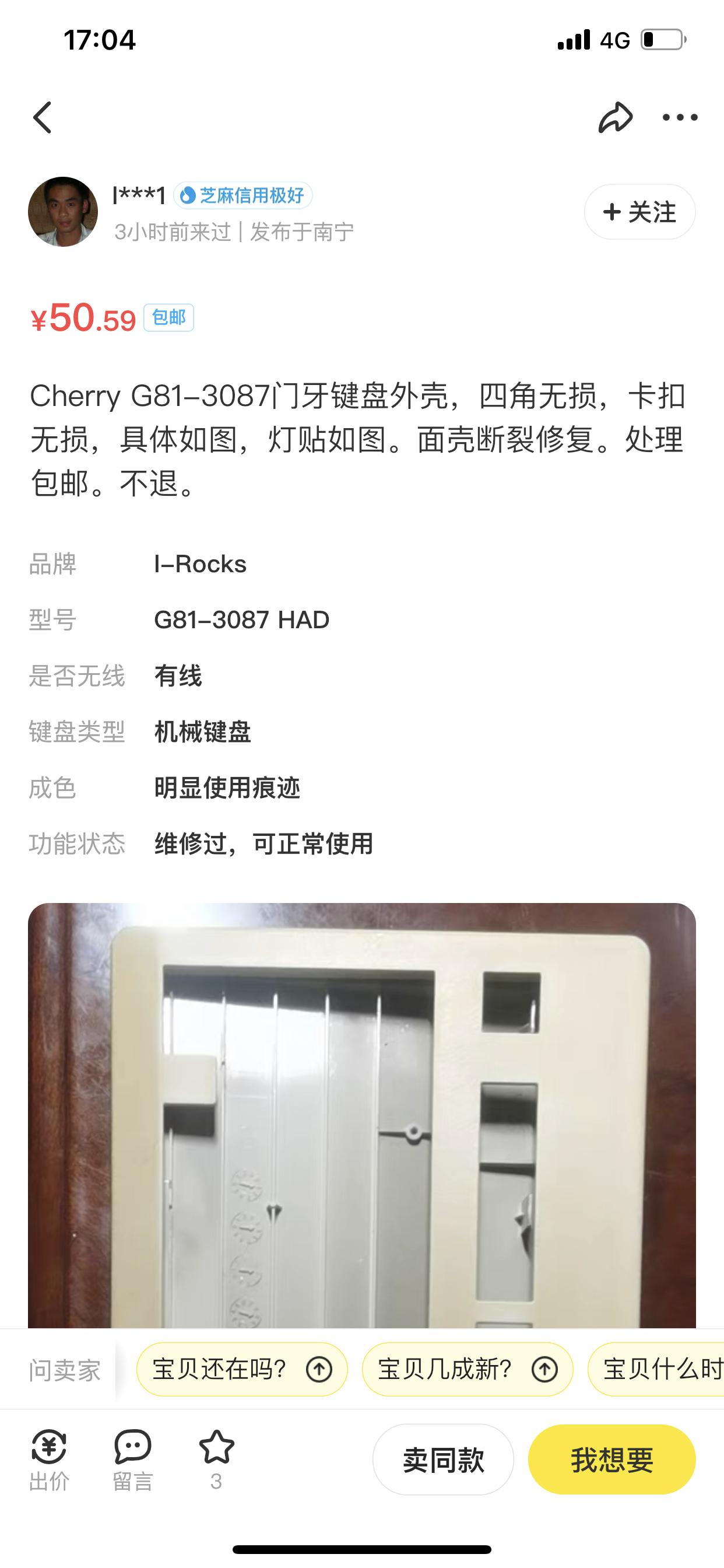The width and height of the screenshot is (724, 1568).
Task: Leave a comment via 留言
Action: click(x=133, y=1459)
